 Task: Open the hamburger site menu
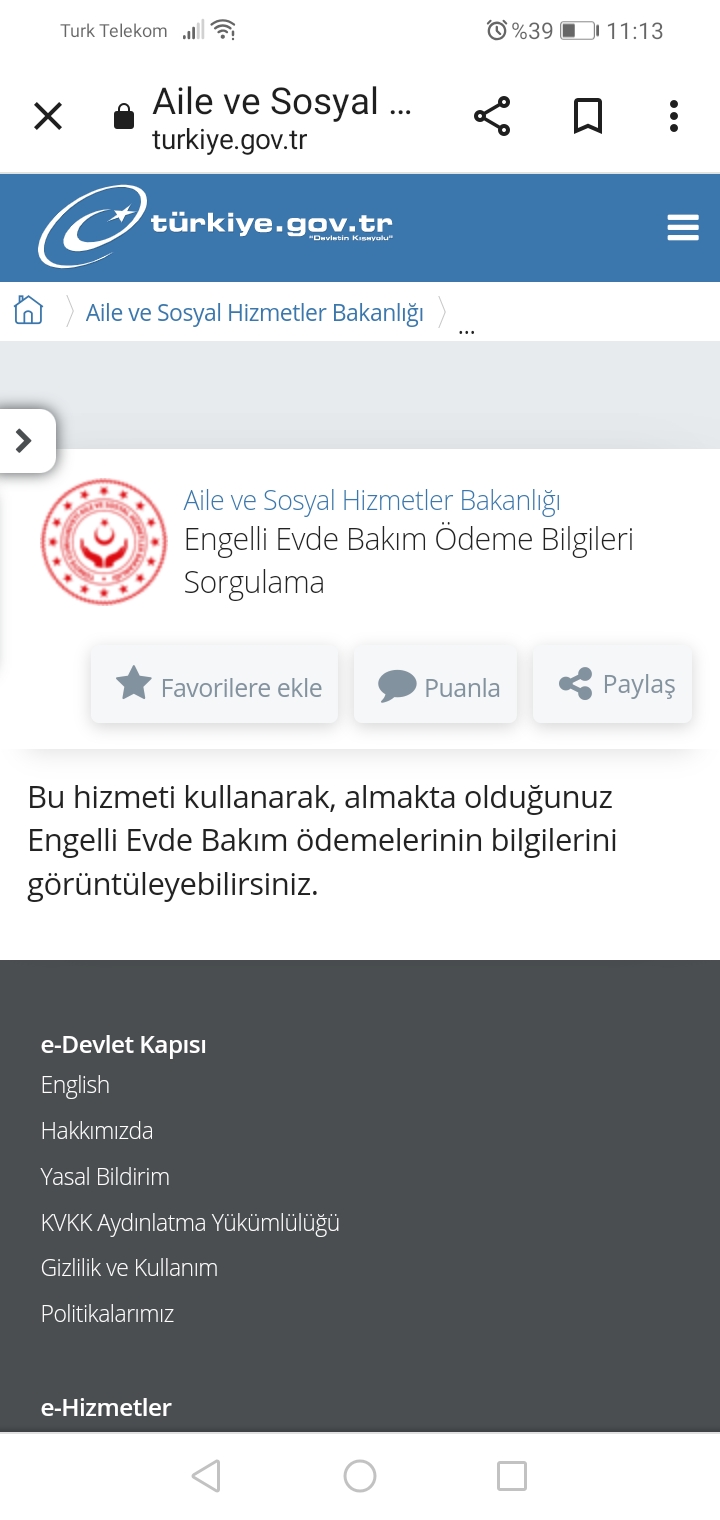683,228
